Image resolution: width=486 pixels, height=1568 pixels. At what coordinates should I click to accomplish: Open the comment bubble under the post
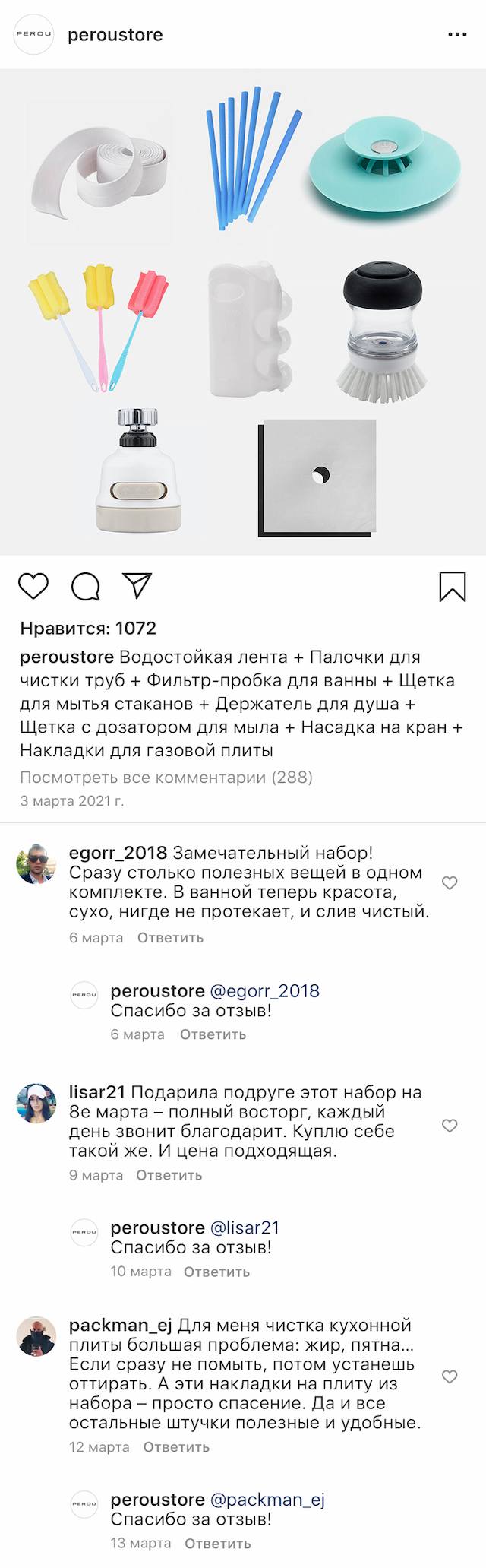pos(85,586)
